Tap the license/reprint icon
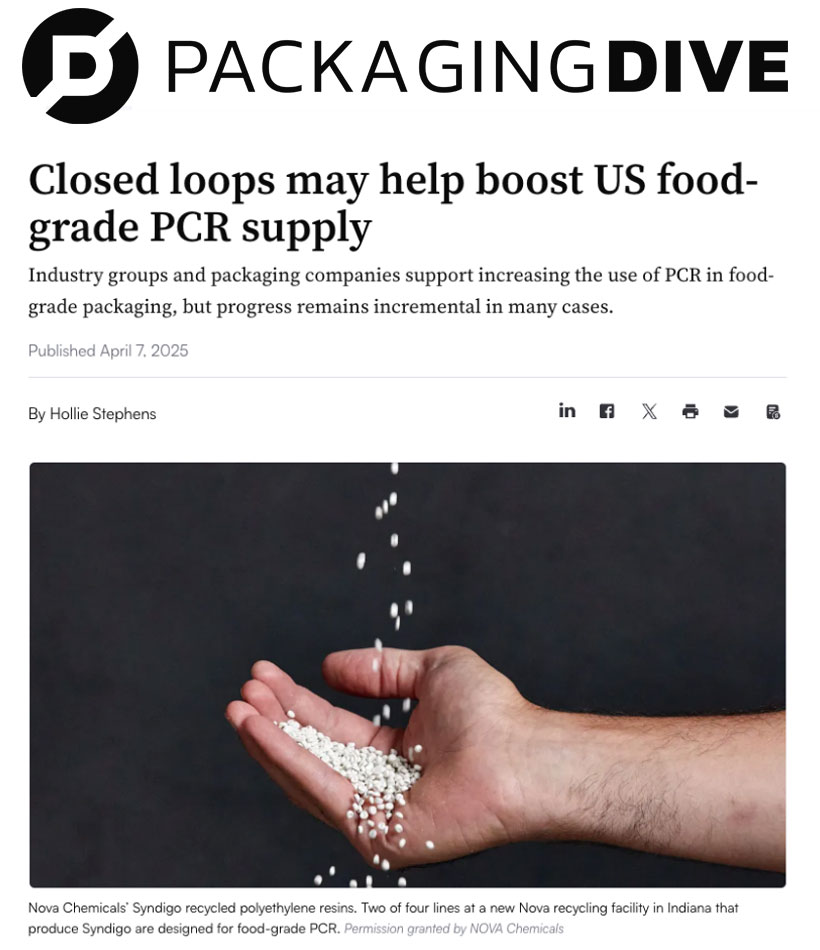The image size is (820, 950). (772, 411)
